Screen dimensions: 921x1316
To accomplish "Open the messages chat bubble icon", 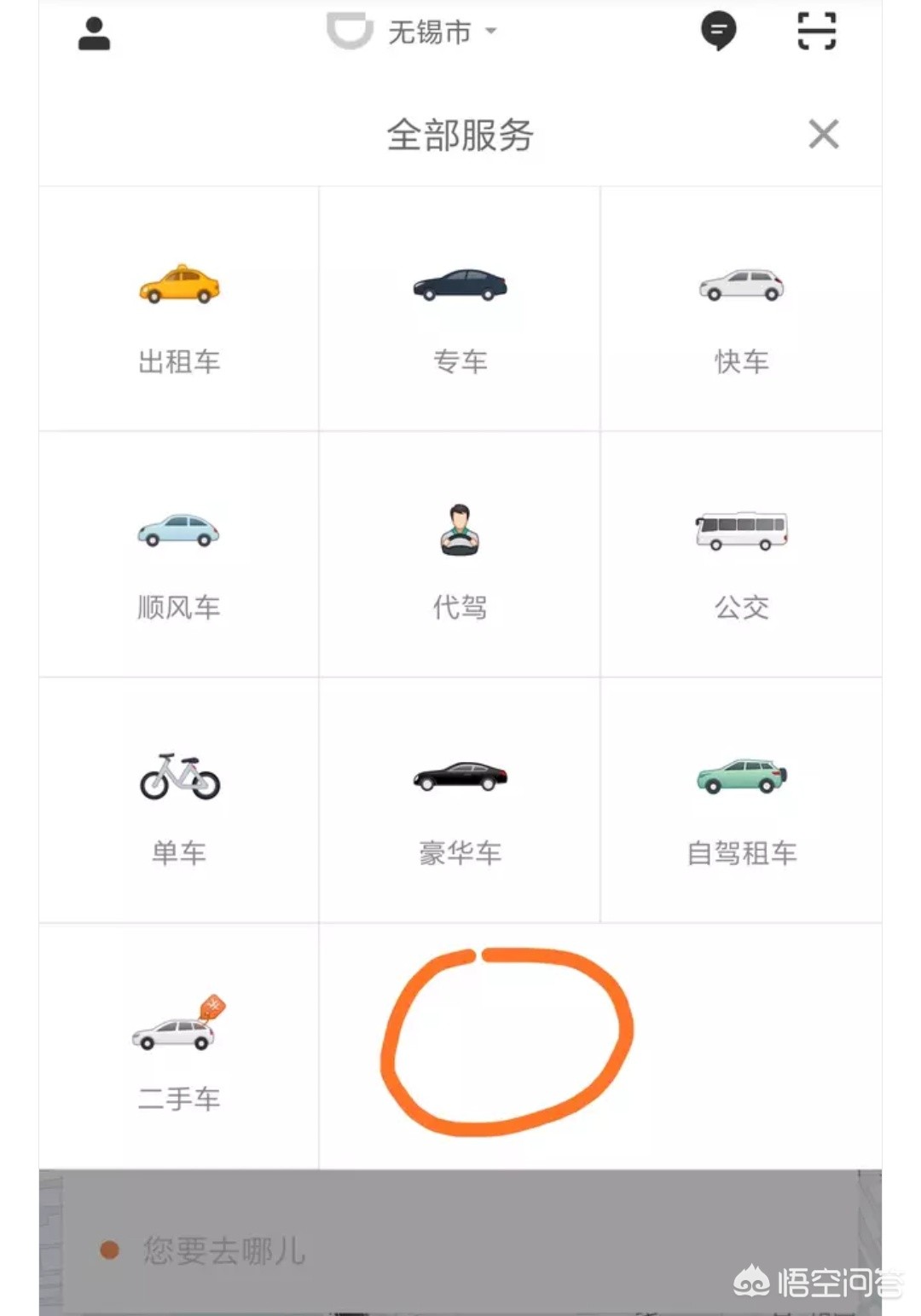I will pyautogui.click(x=718, y=32).
